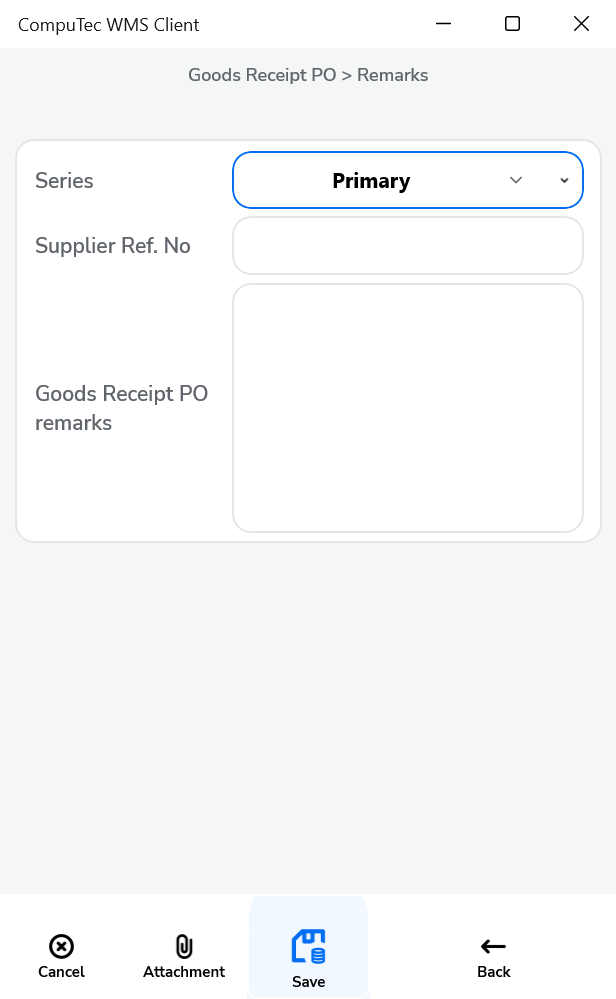This screenshot has height=999, width=616.
Task: Save the goods receipt PO
Action: tap(308, 957)
